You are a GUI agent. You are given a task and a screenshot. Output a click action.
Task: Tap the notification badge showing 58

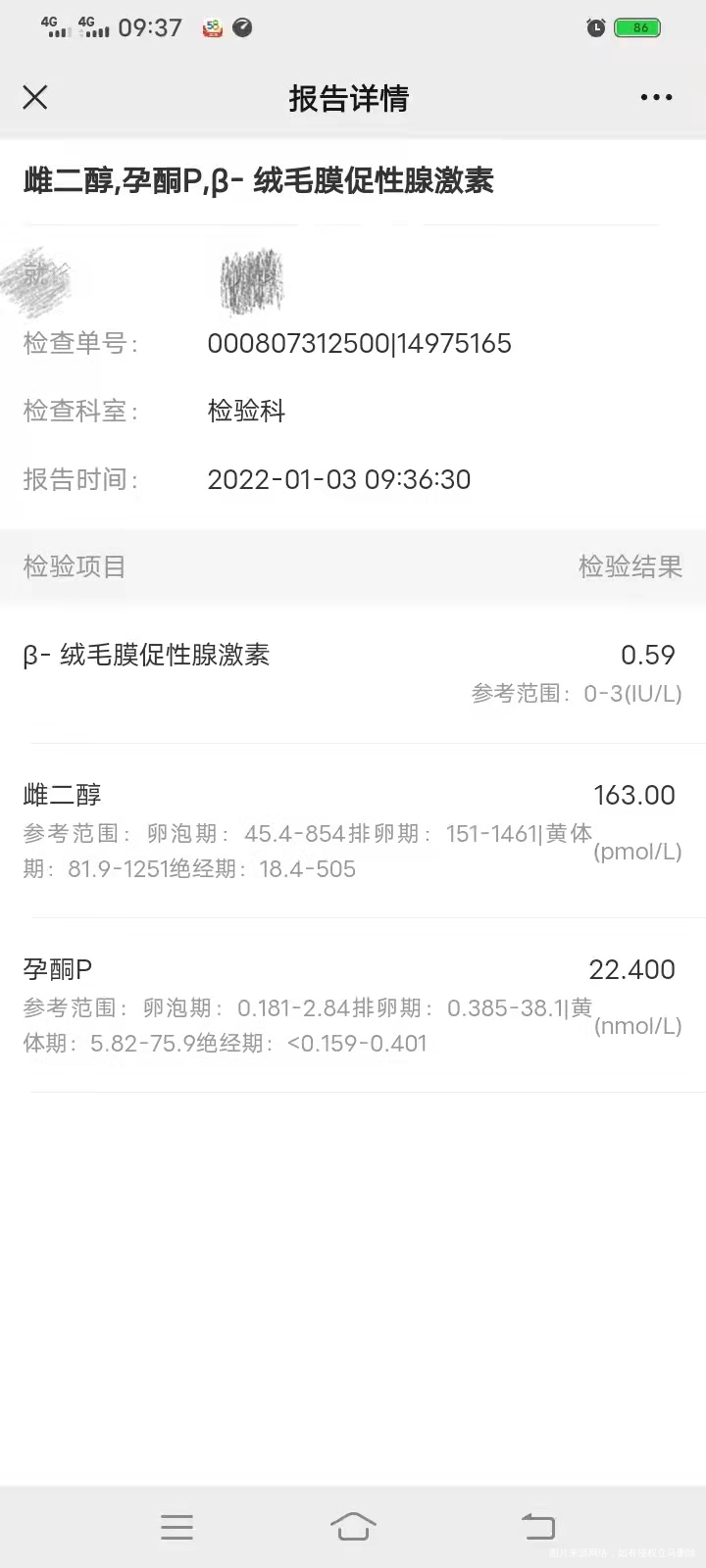pos(211,26)
